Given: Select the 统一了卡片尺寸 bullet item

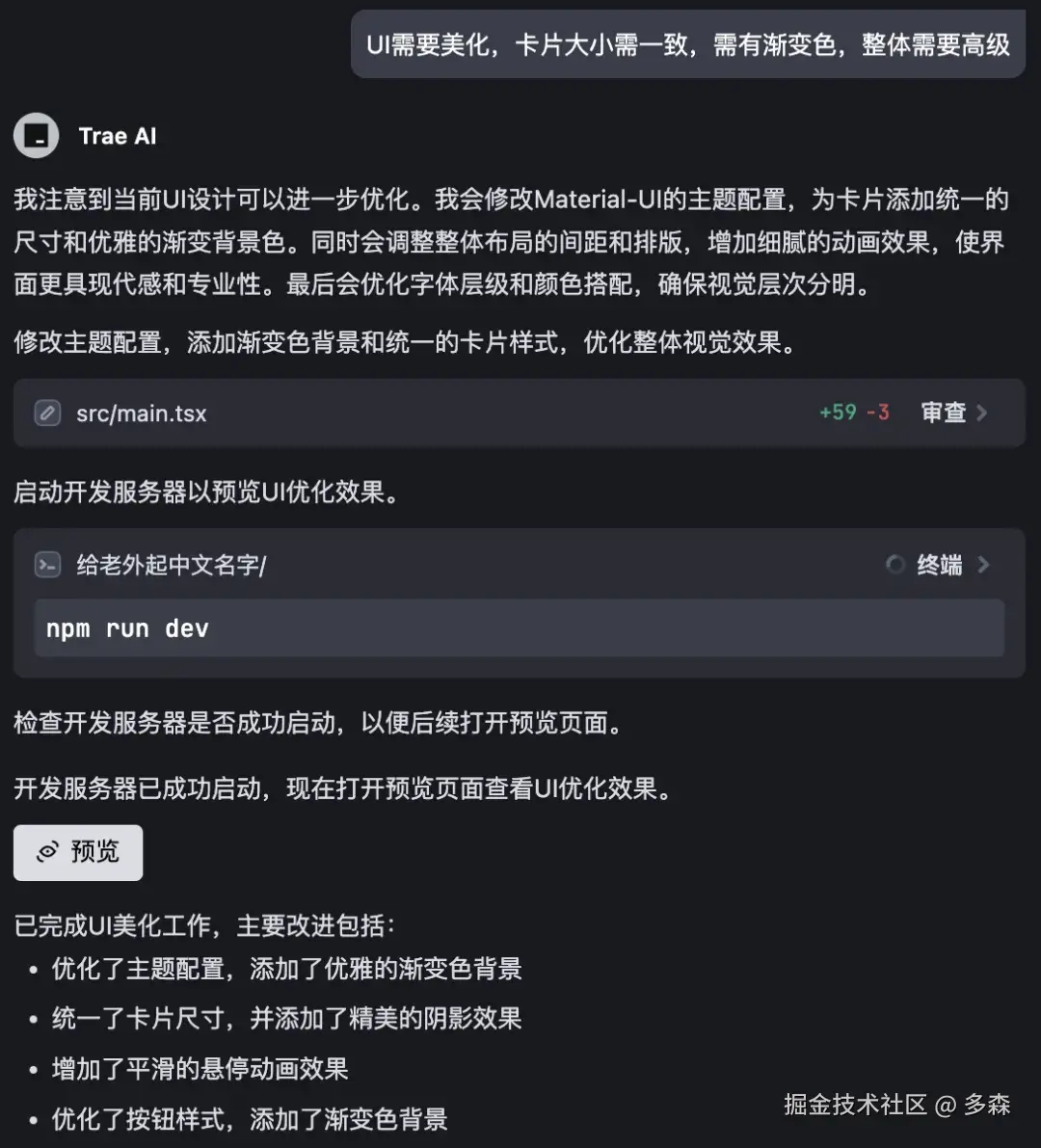Looking at the screenshot, I should click(x=284, y=1019).
